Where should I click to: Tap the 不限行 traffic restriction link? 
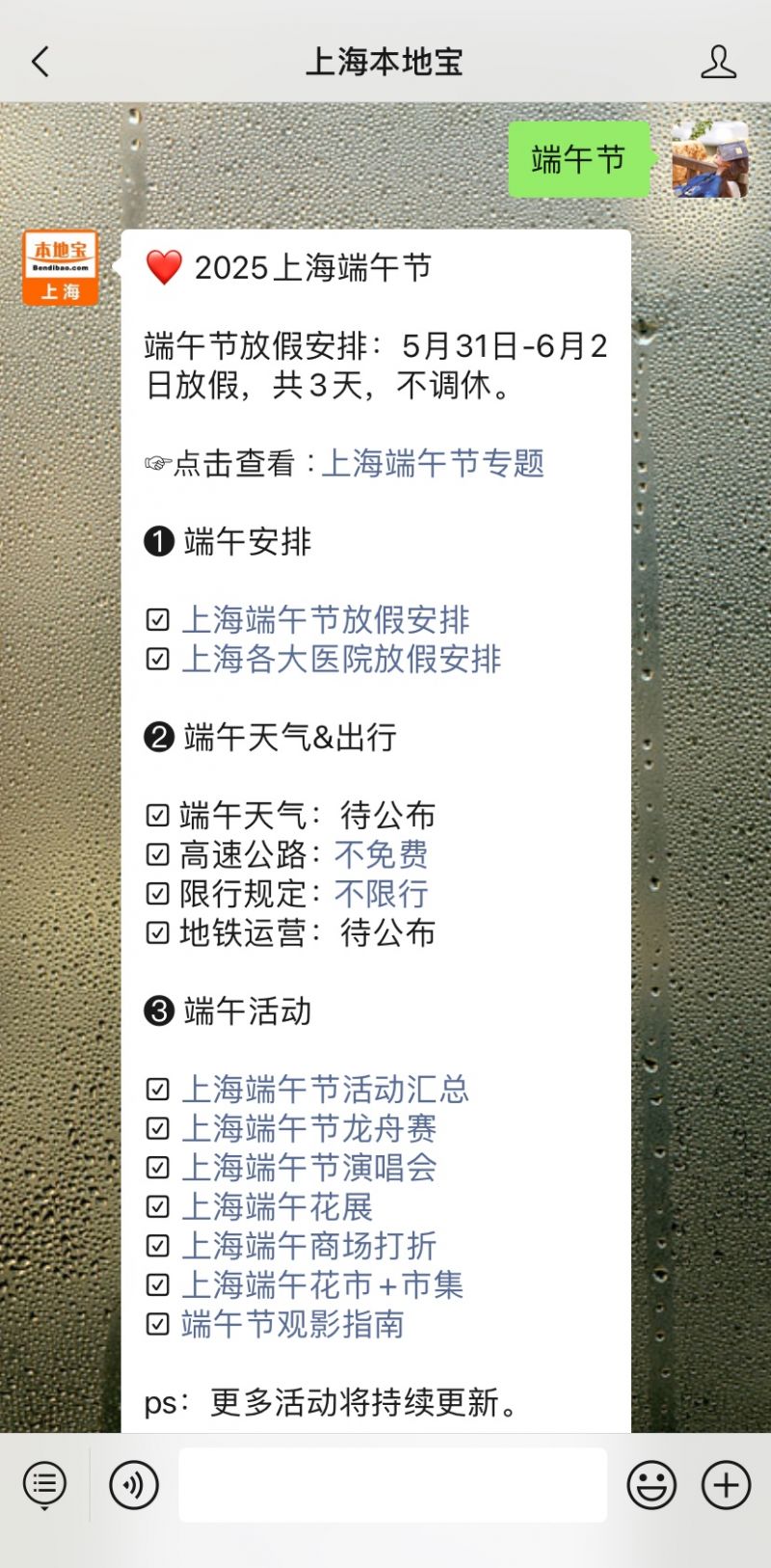point(381,894)
